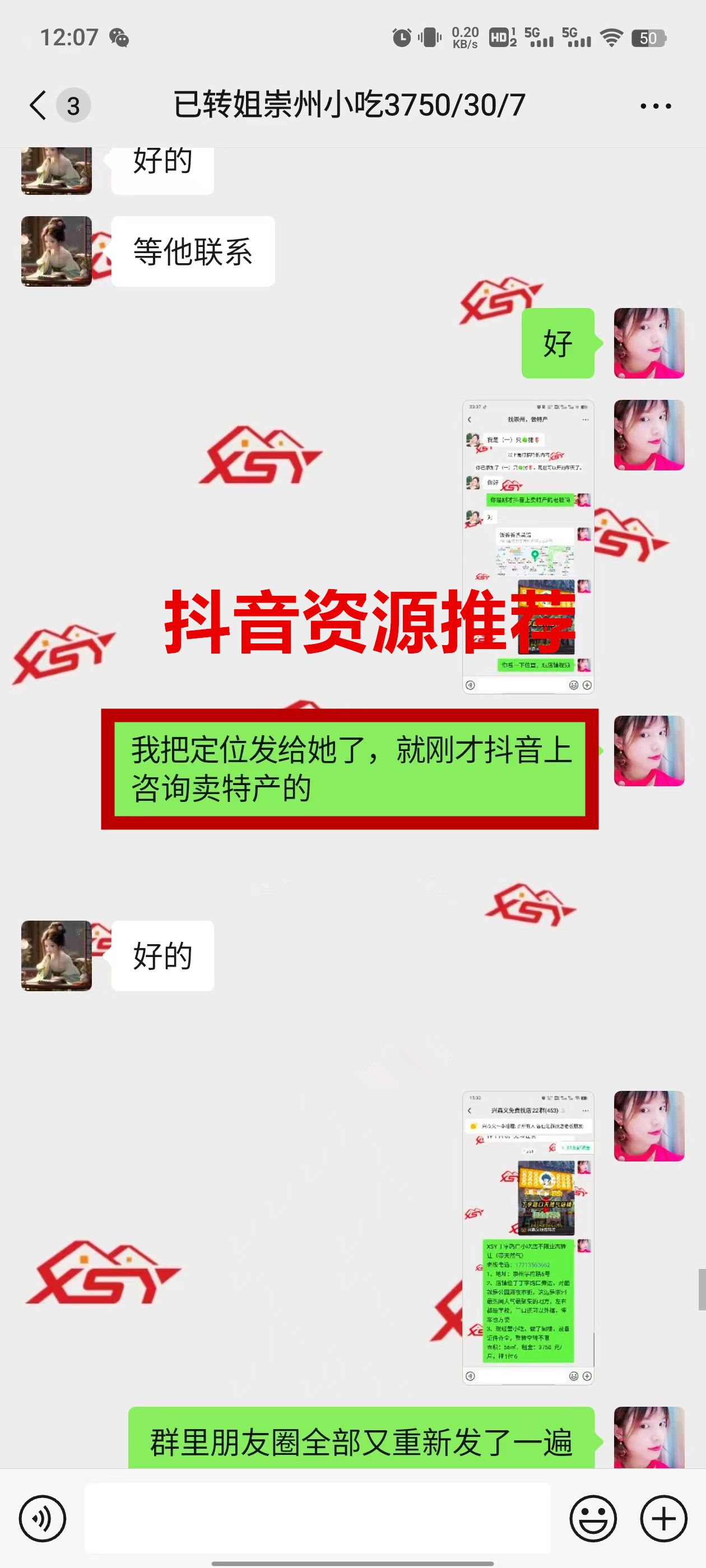The image size is (706, 1568).
Task: Open sender's avatar beside 等他联系 message
Action: click(56, 251)
